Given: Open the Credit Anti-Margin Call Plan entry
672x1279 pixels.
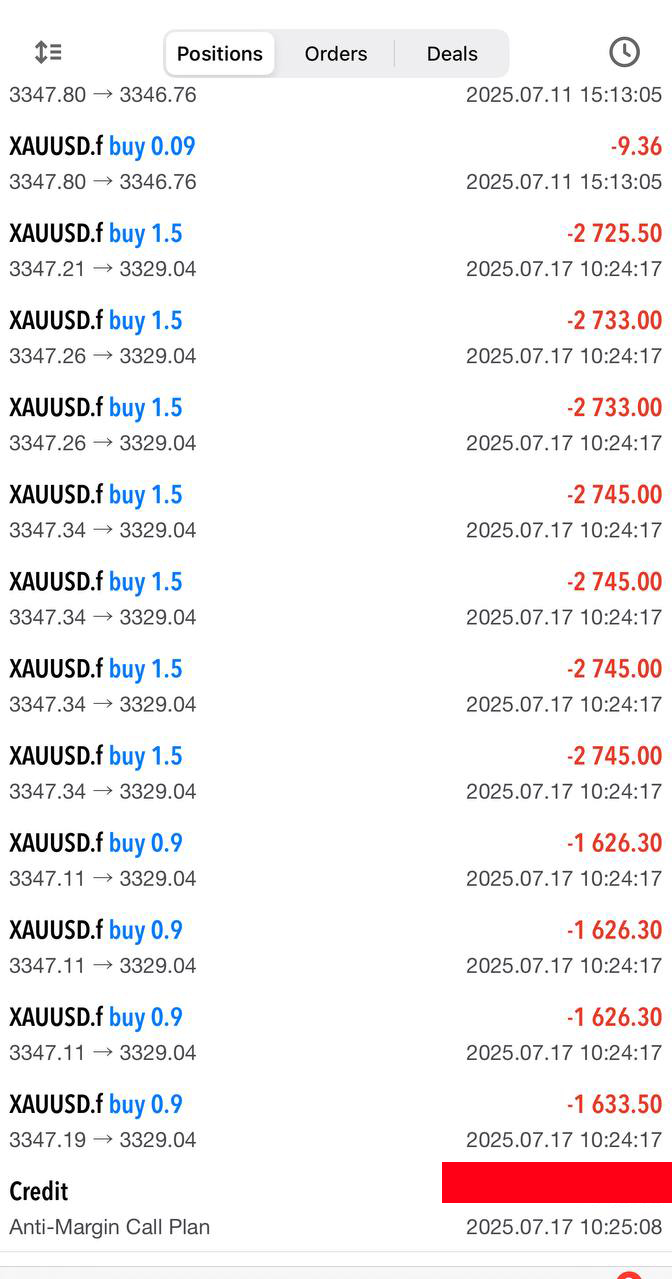Looking at the screenshot, I should [336, 1208].
